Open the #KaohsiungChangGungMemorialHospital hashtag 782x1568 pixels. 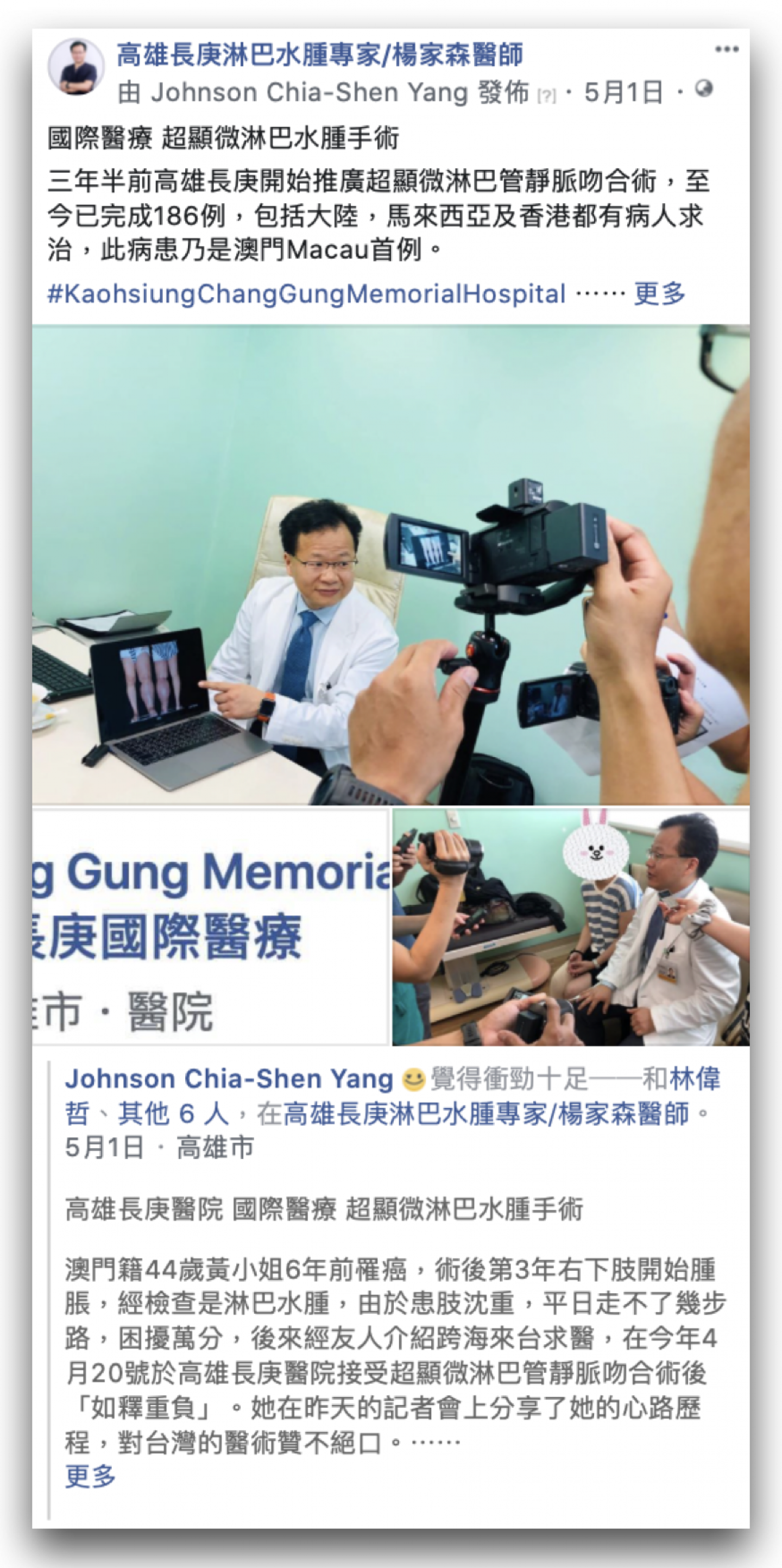pyautogui.click(x=307, y=294)
